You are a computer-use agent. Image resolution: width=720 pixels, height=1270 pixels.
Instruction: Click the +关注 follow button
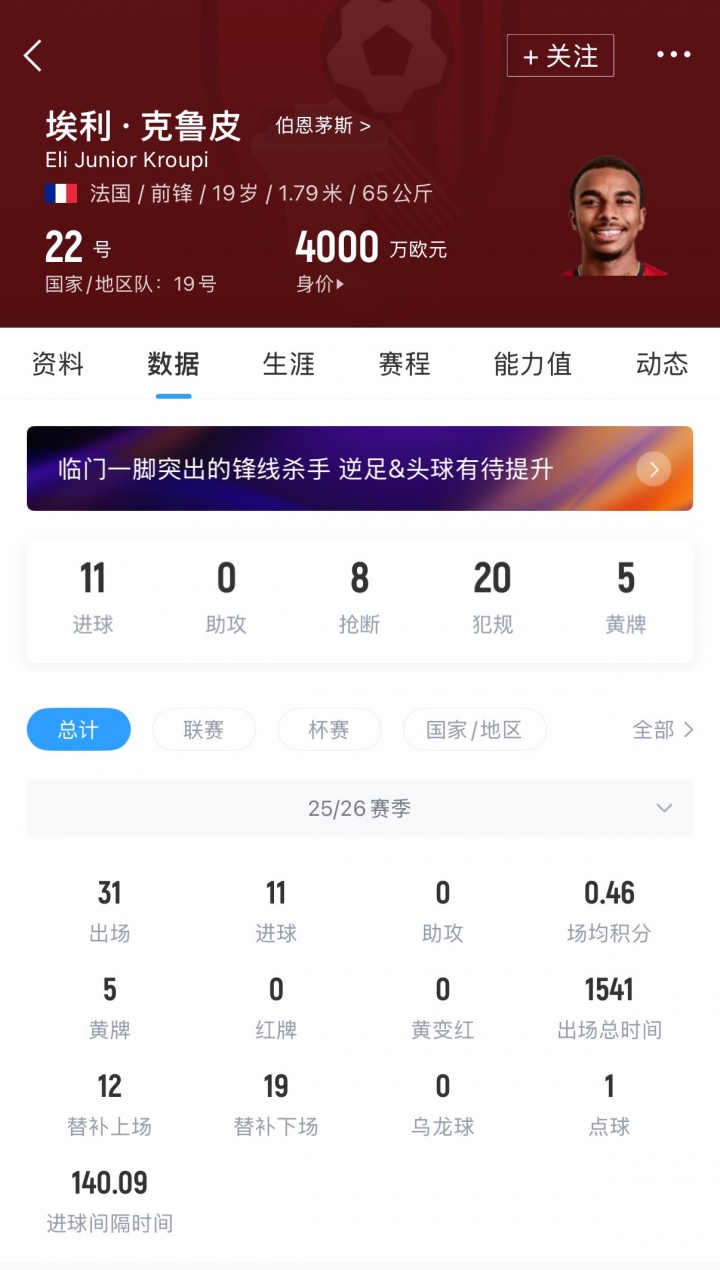pos(561,56)
